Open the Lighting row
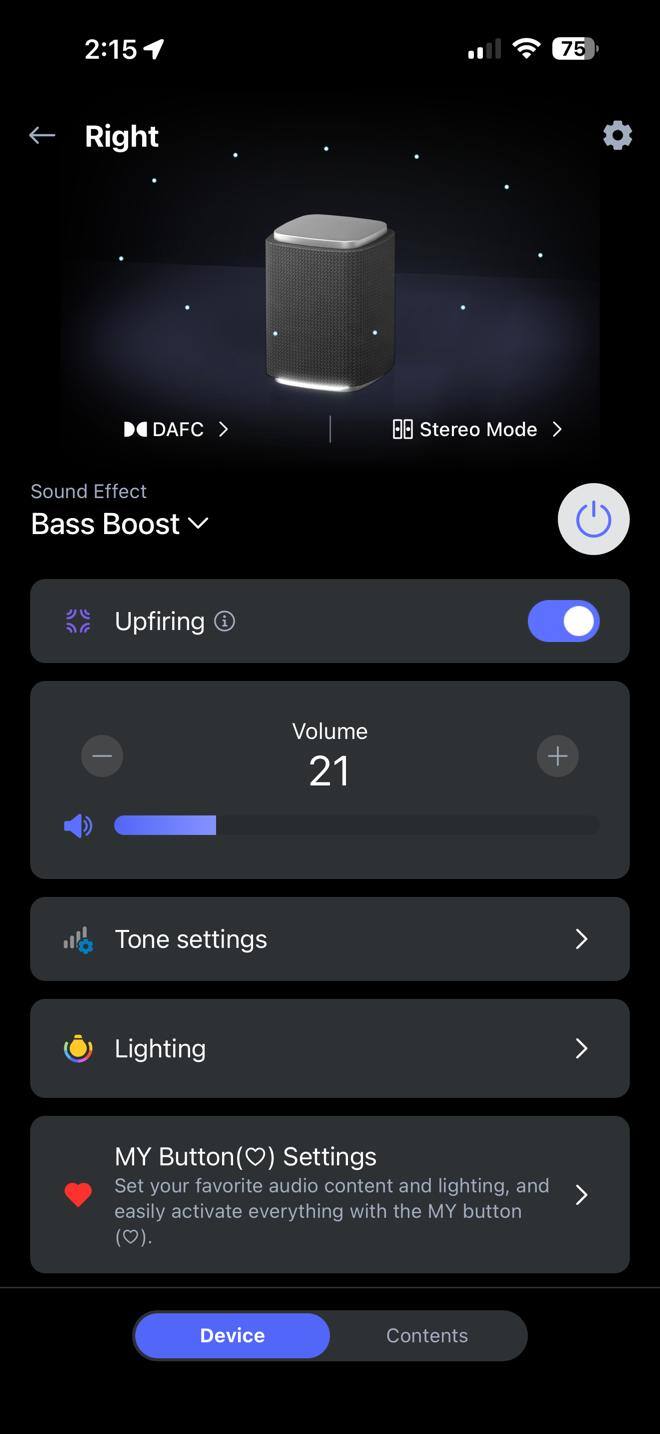Viewport: 660px width, 1434px height. [x=330, y=1048]
